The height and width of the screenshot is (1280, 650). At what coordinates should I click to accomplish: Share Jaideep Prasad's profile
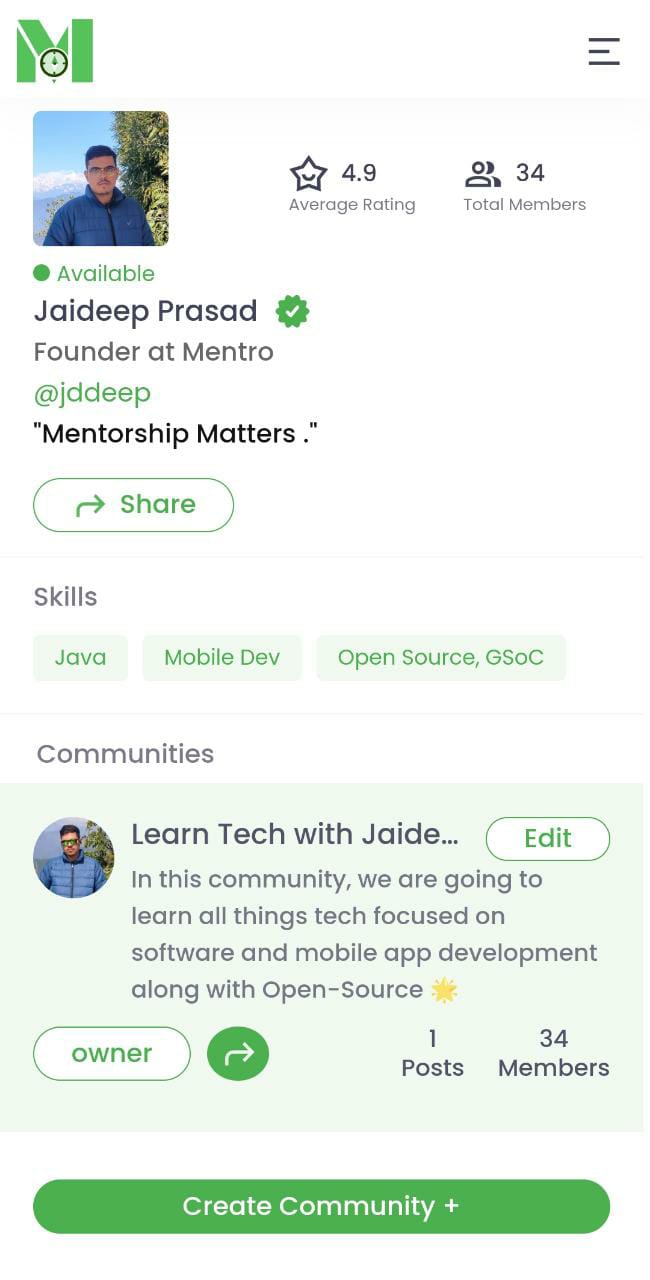pyautogui.click(x=133, y=505)
